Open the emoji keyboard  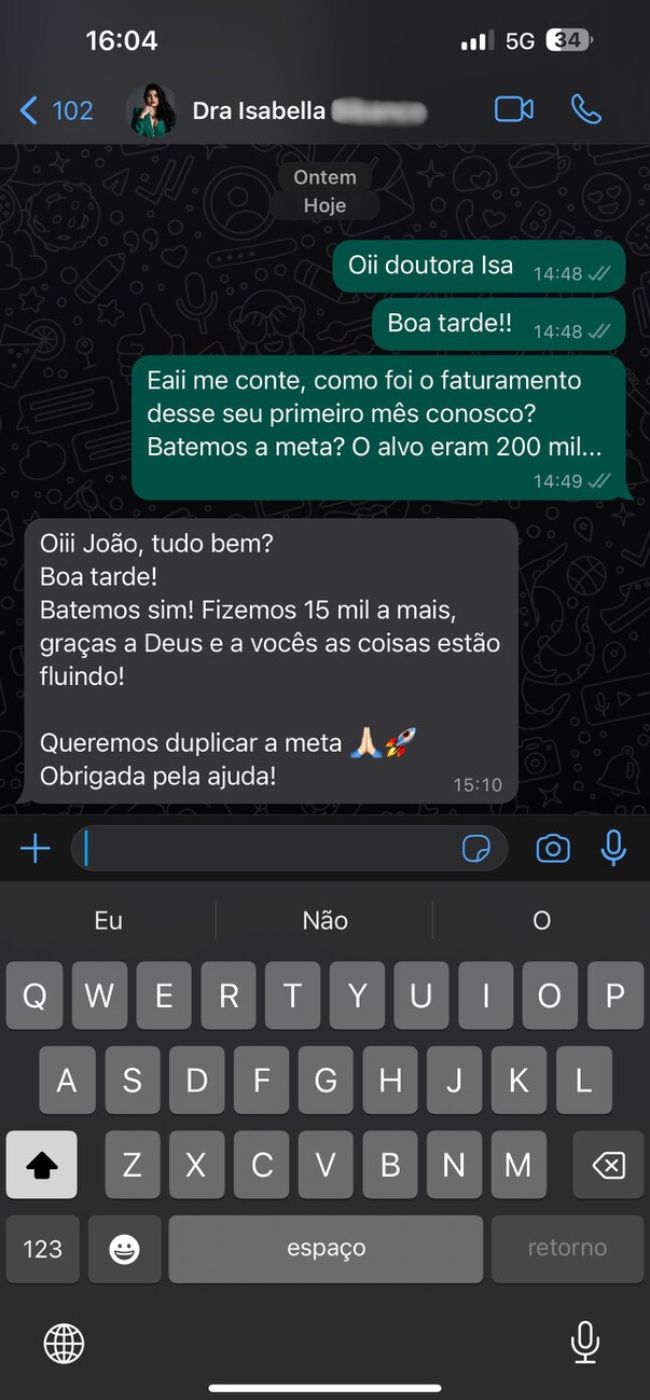point(124,1249)
